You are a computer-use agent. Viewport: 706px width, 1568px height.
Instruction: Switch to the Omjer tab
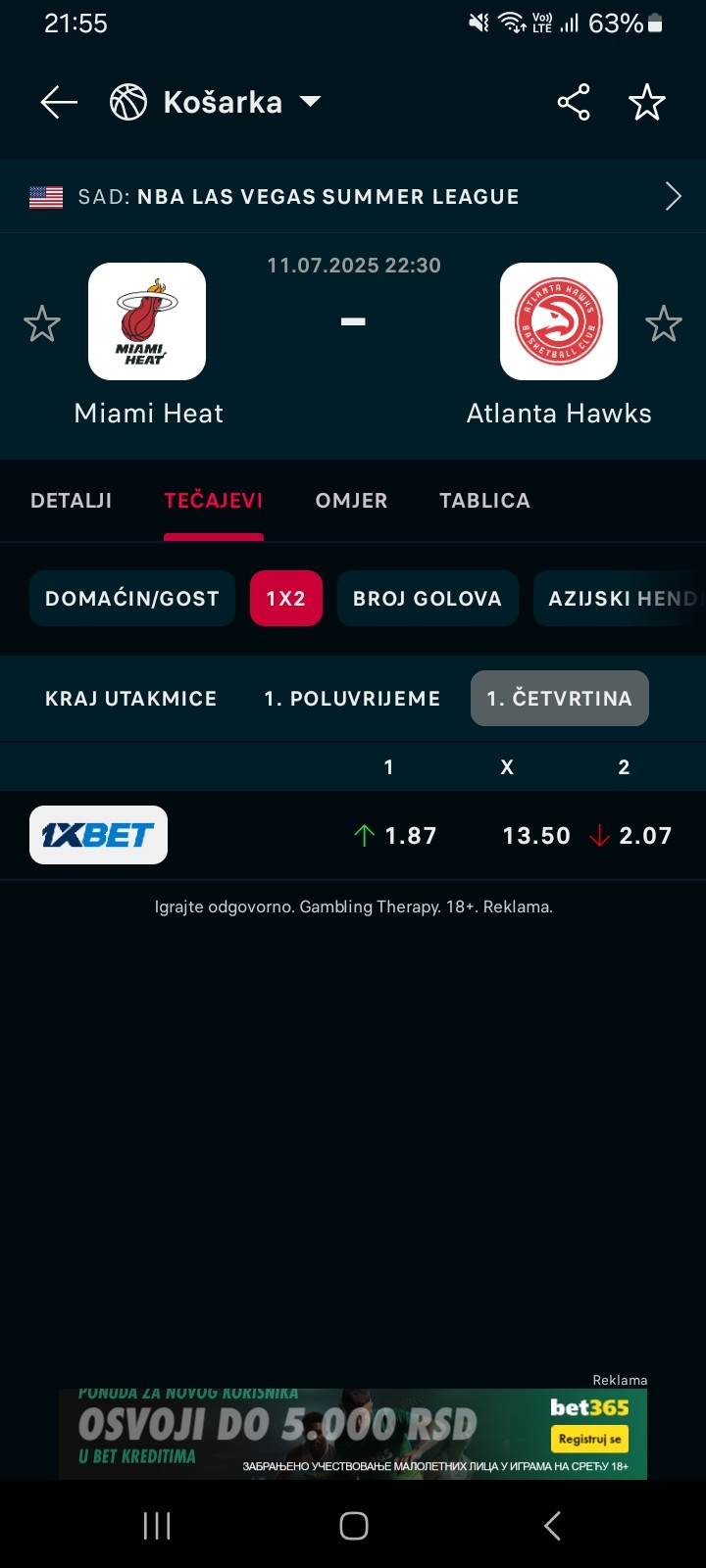coord(351,501)
